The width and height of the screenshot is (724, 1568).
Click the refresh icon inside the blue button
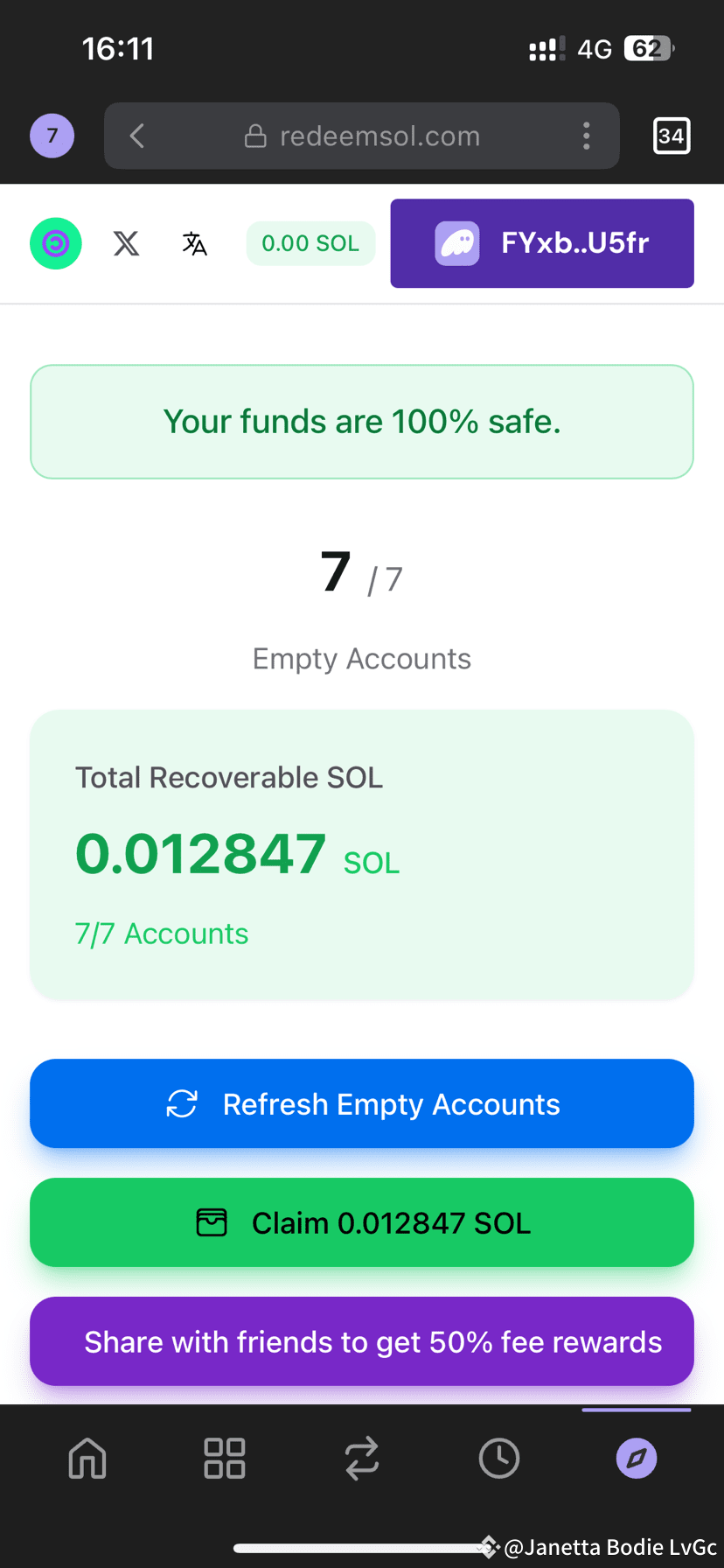pyautogui.click(x=181, y=1103)
